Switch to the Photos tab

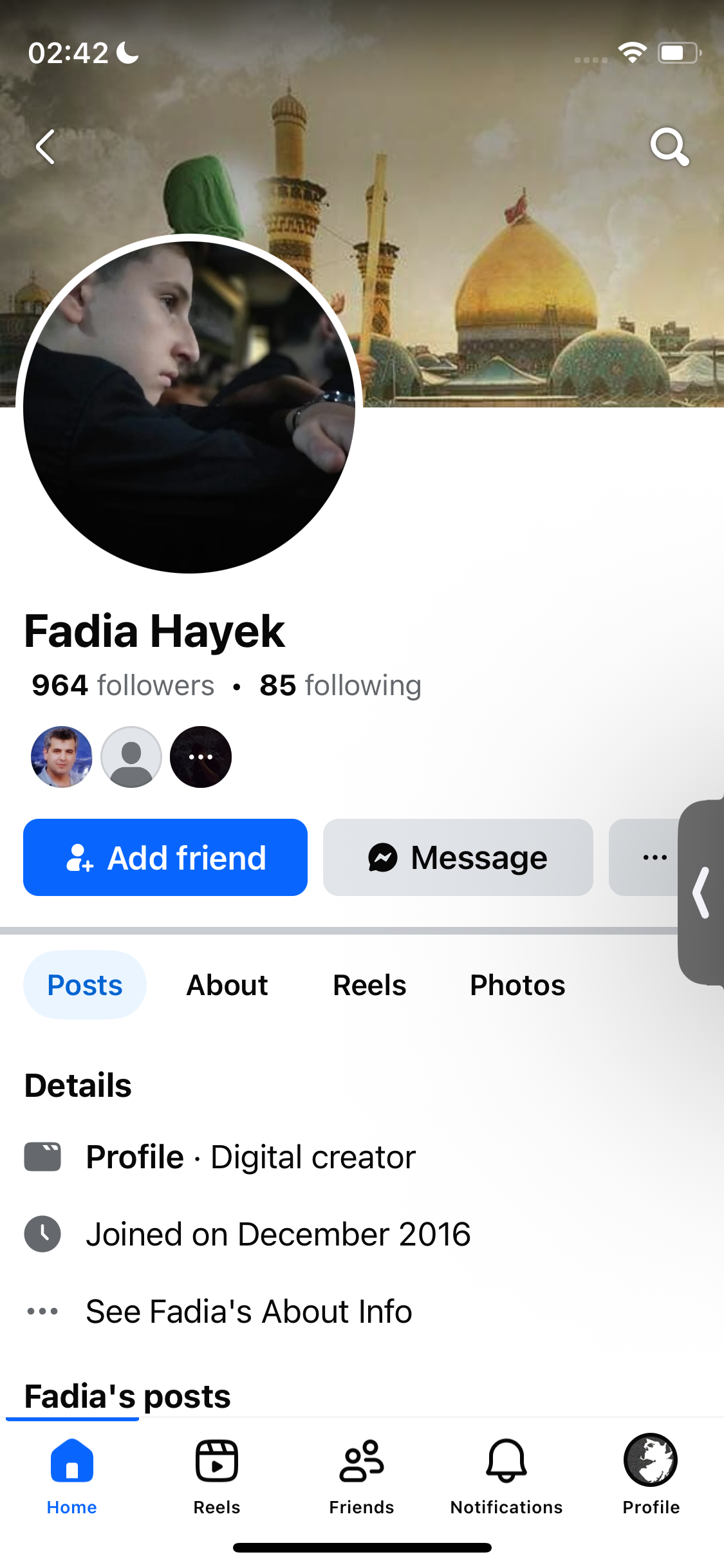[x=517, y=985]
